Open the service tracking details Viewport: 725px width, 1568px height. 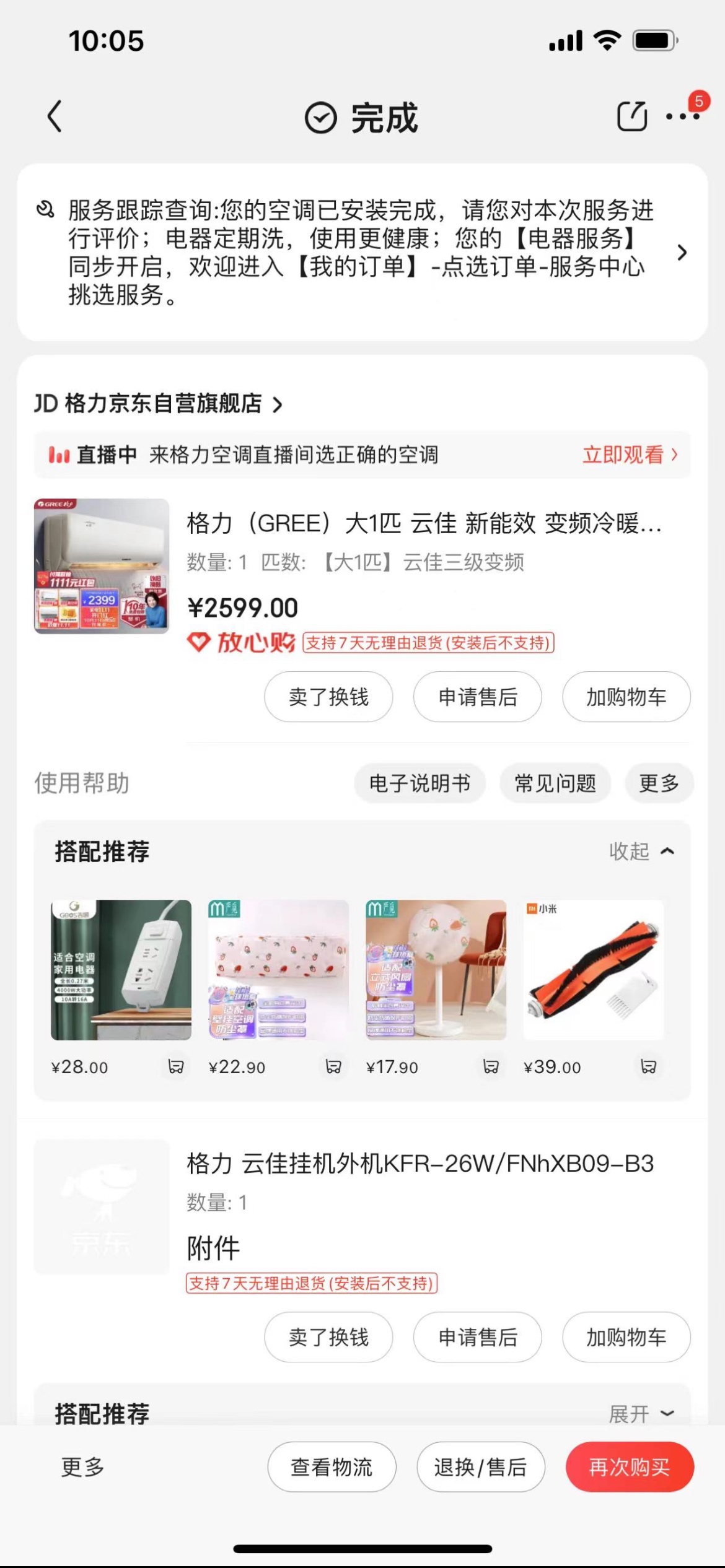(x=681, y=253)
